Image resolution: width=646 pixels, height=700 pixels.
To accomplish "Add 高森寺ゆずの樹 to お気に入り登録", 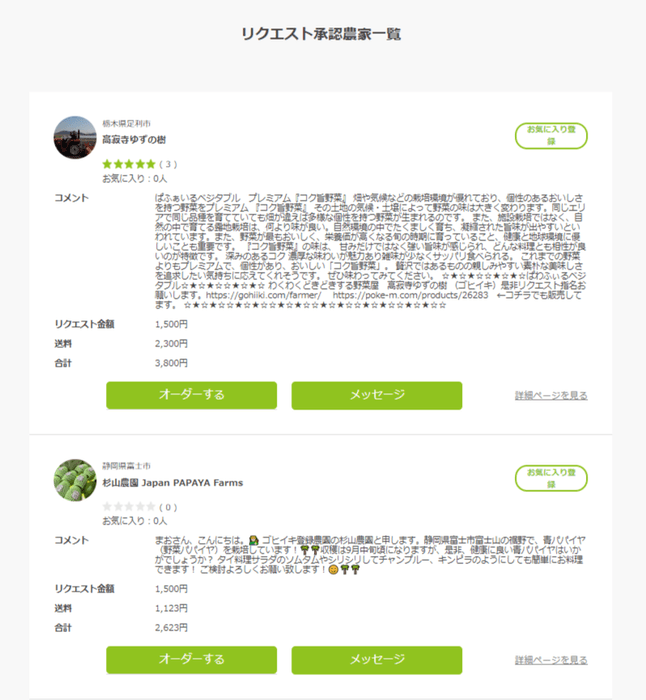I will click(x=550, y=136).
